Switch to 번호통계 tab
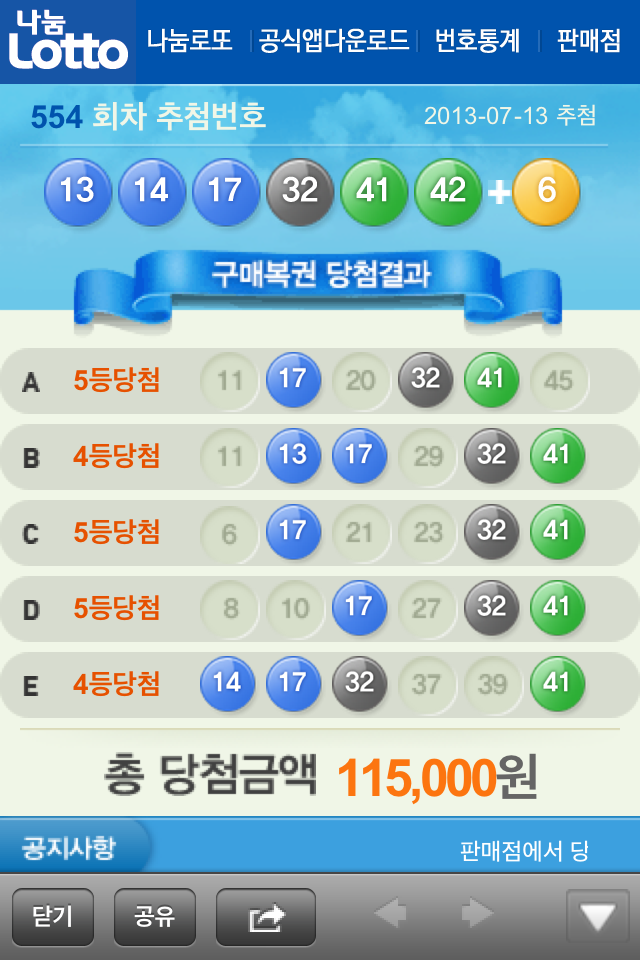Image resolution: width=640 pixels, height=960 pixels. click(477, 41)
